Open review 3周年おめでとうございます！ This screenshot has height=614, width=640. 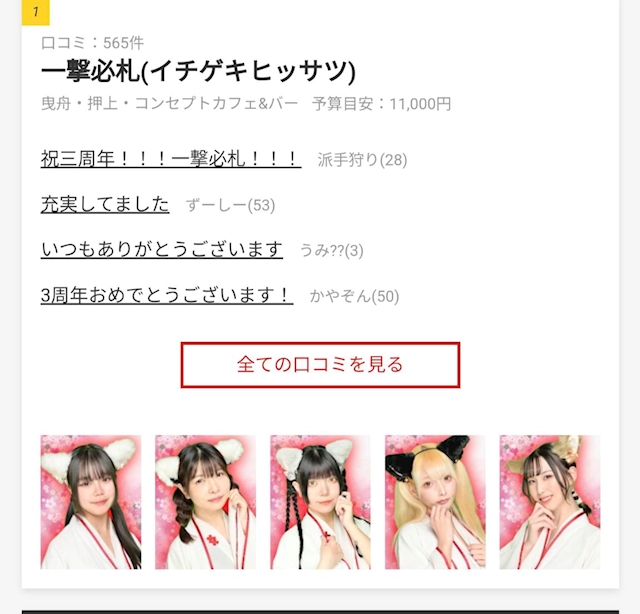click(x=167, y=295)
